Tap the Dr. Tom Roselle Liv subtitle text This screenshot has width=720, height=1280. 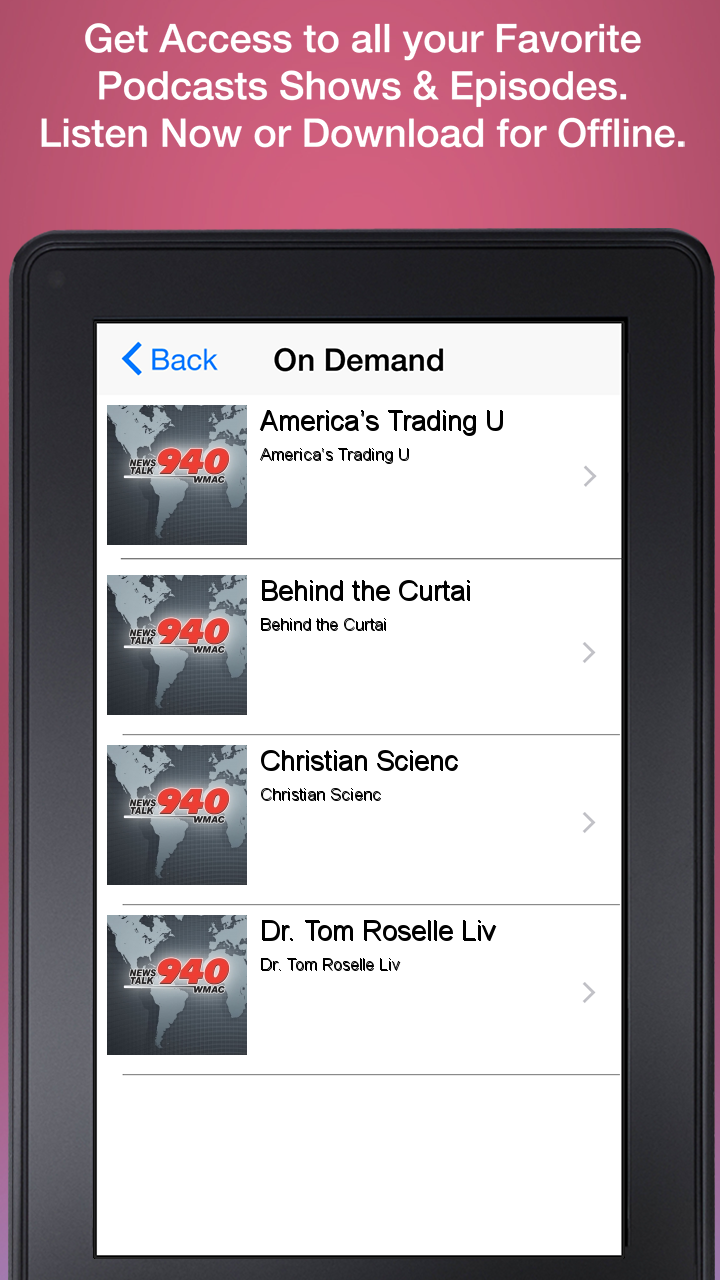click(330, 964)
